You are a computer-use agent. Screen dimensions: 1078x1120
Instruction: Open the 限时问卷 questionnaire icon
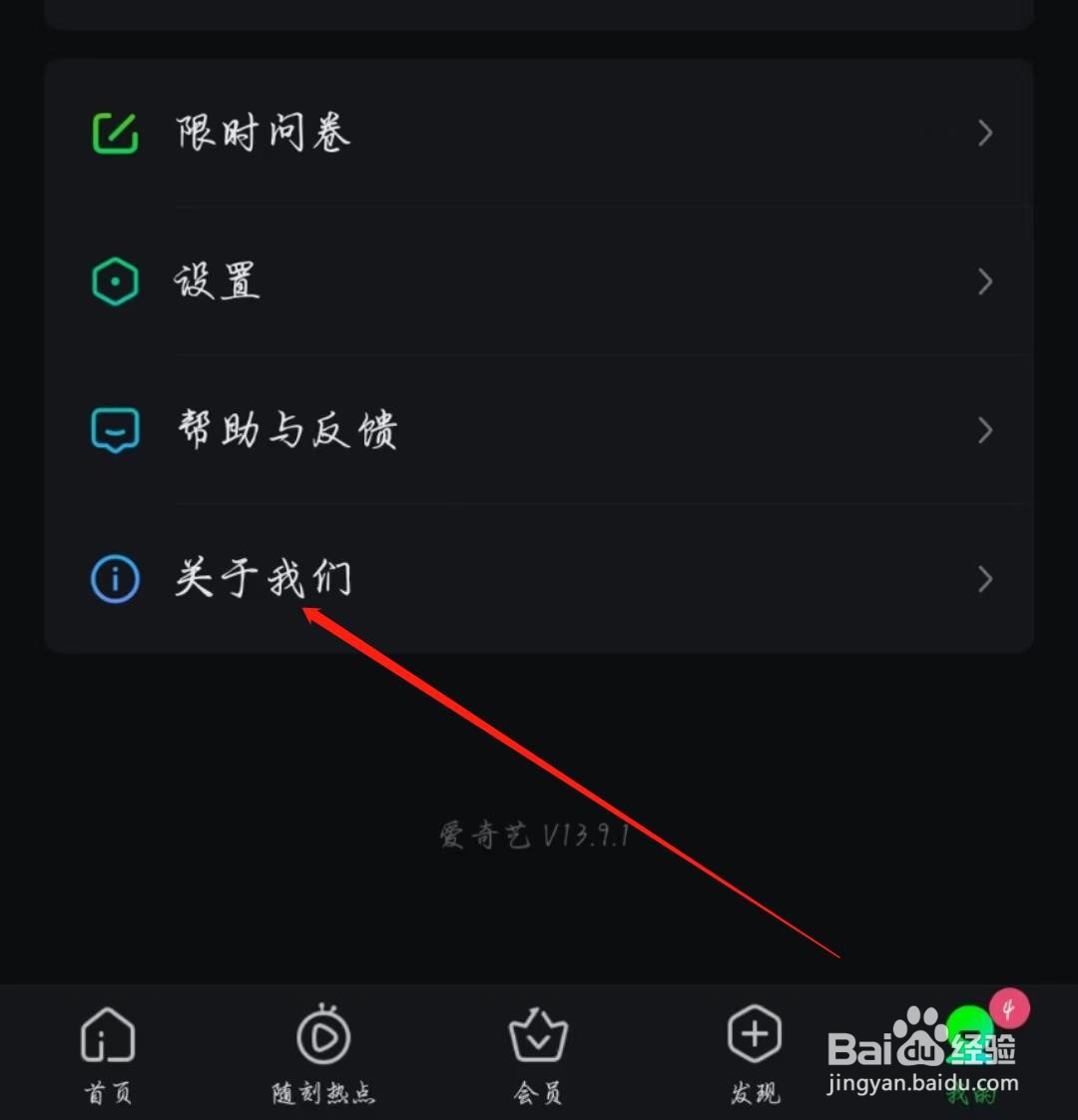pos(114,132)
